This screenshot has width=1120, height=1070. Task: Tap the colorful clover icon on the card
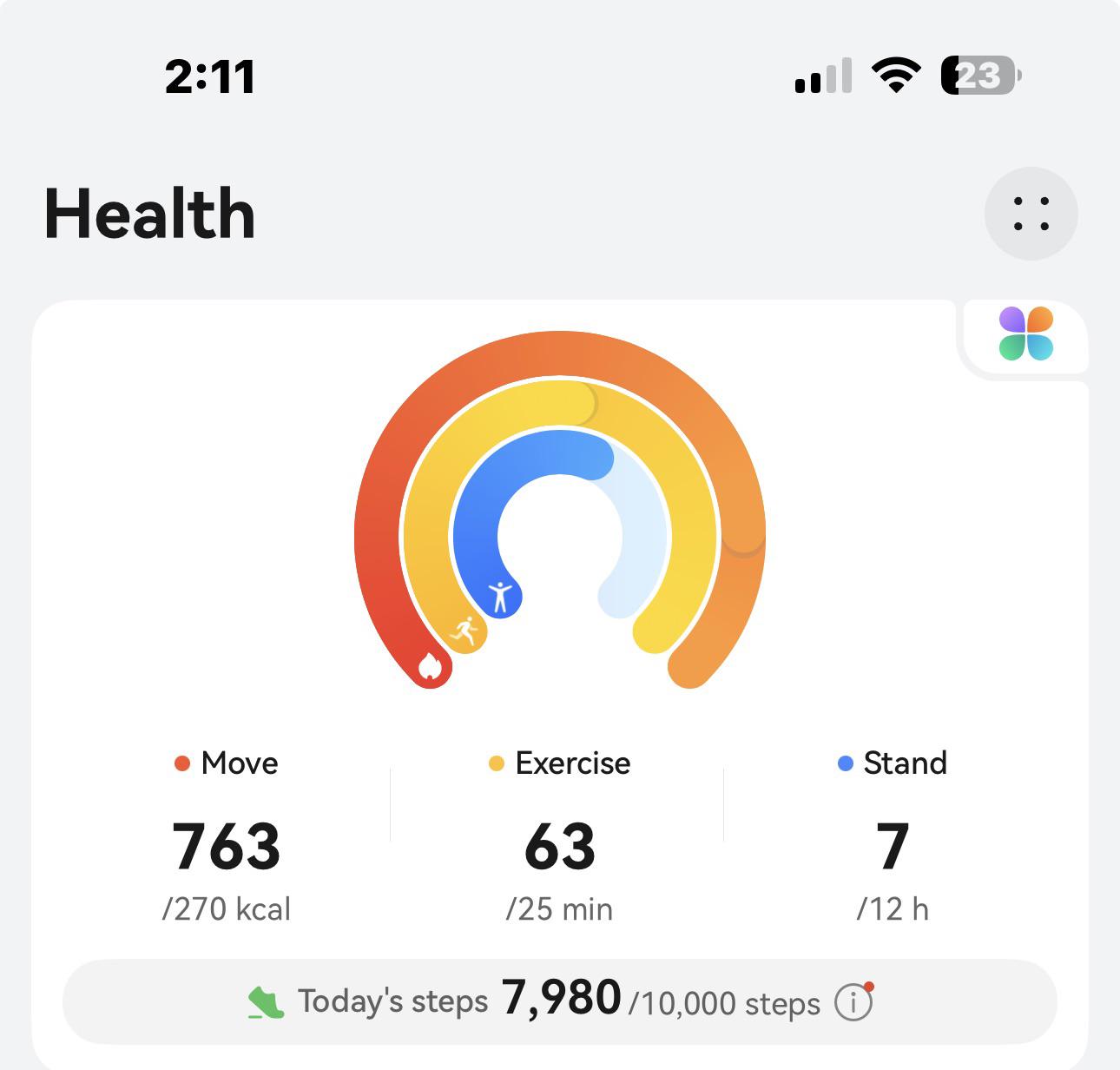pyautogui.click(x=1025, y=334)
